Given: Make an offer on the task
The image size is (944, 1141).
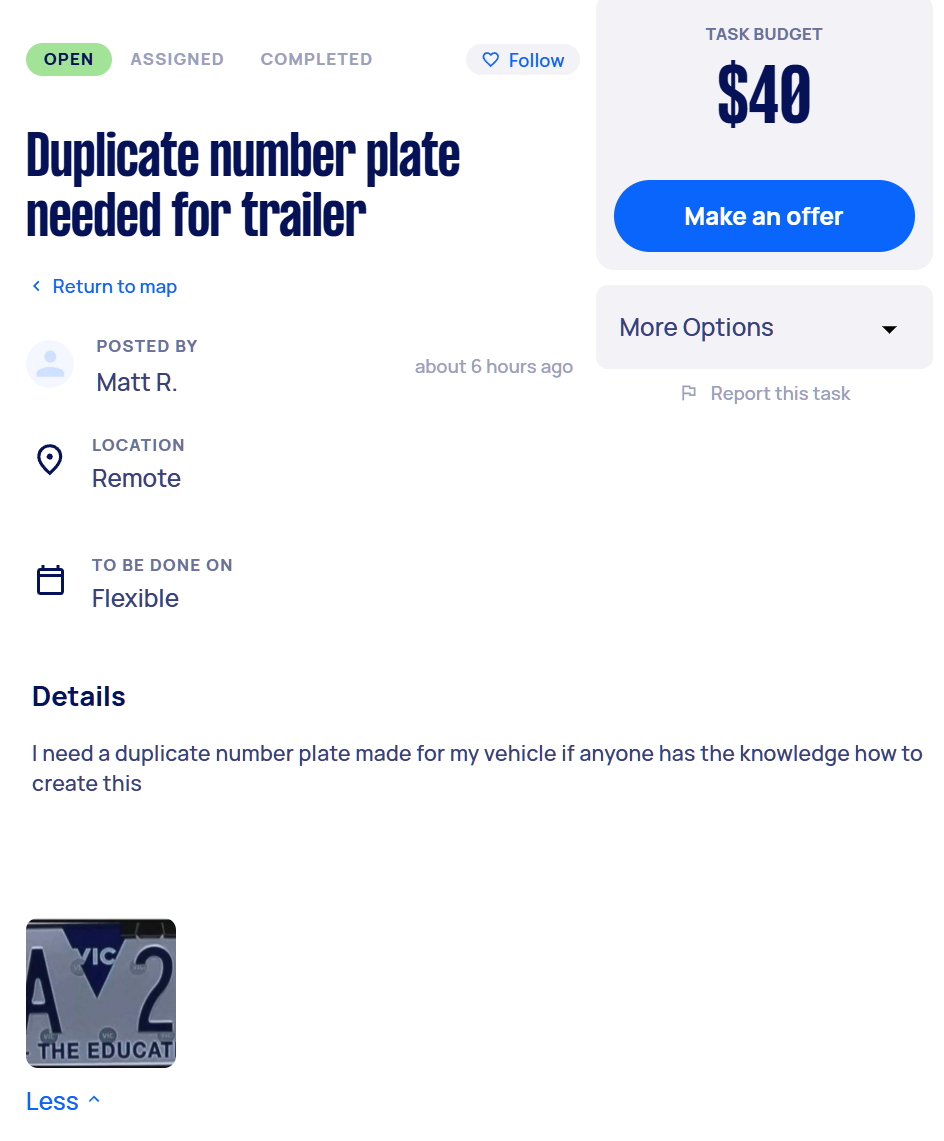Looking at the screenshot, I should coord(764,216).
